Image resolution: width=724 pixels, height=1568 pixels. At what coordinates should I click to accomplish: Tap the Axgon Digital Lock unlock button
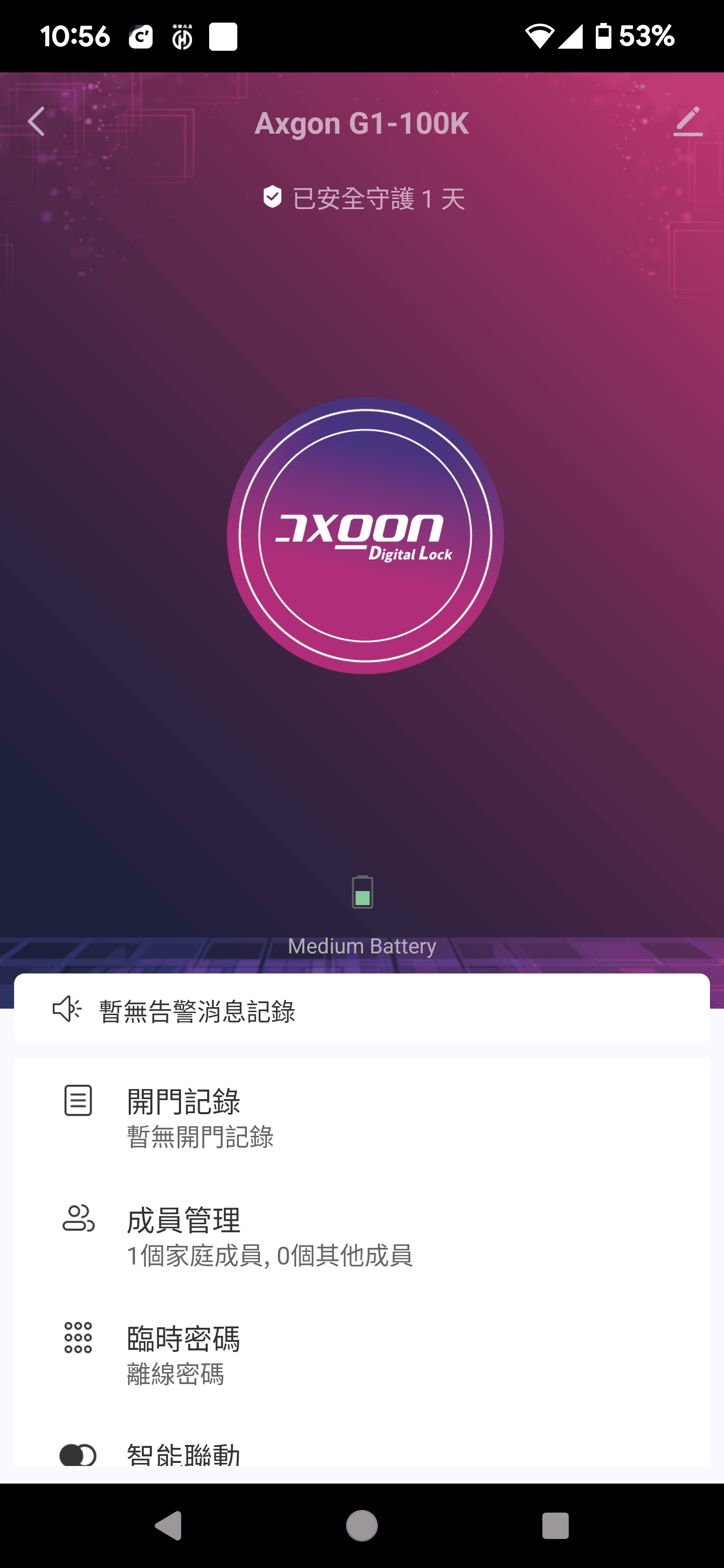[x=365, y=536]
